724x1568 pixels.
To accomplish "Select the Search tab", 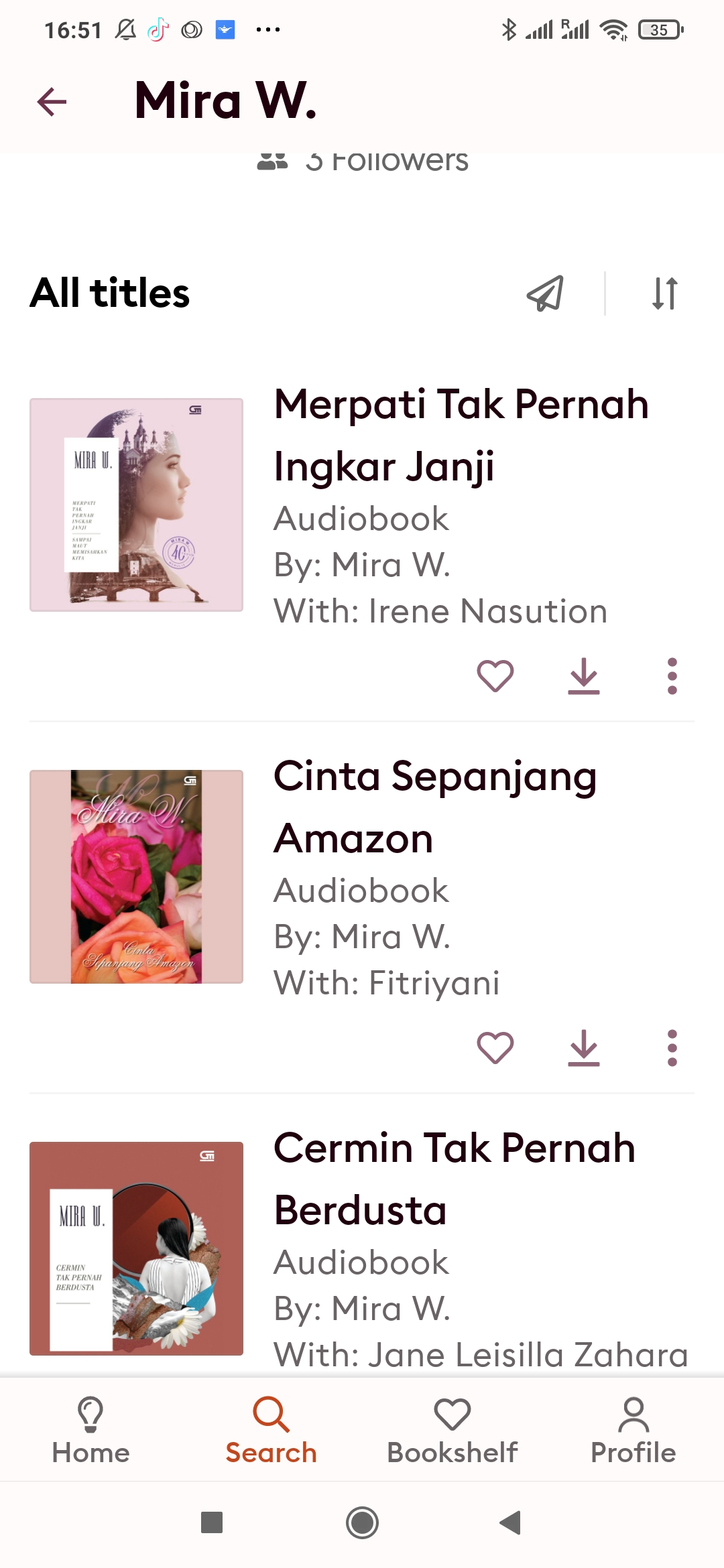I will click(x=271, y=1431).
